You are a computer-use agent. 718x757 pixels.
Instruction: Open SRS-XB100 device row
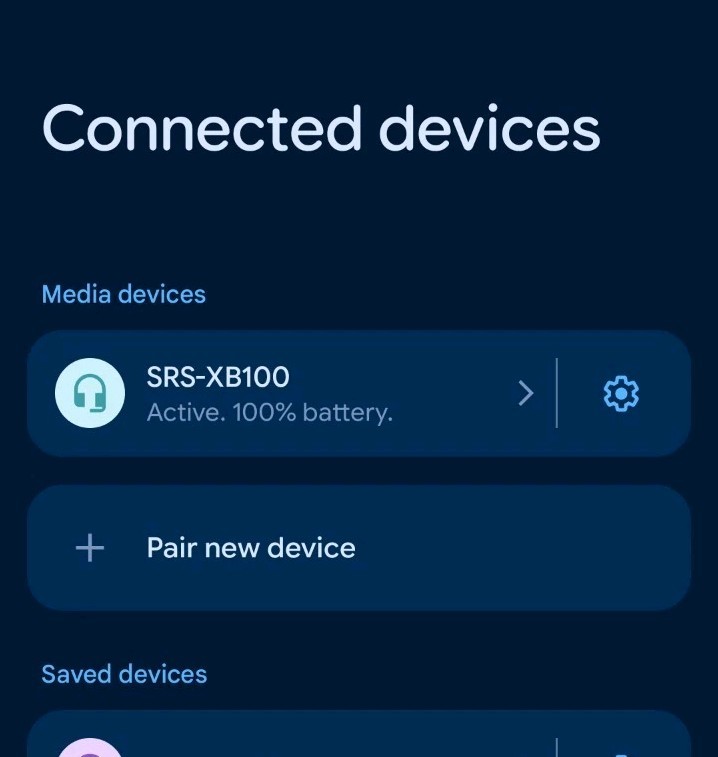point(290,394)
